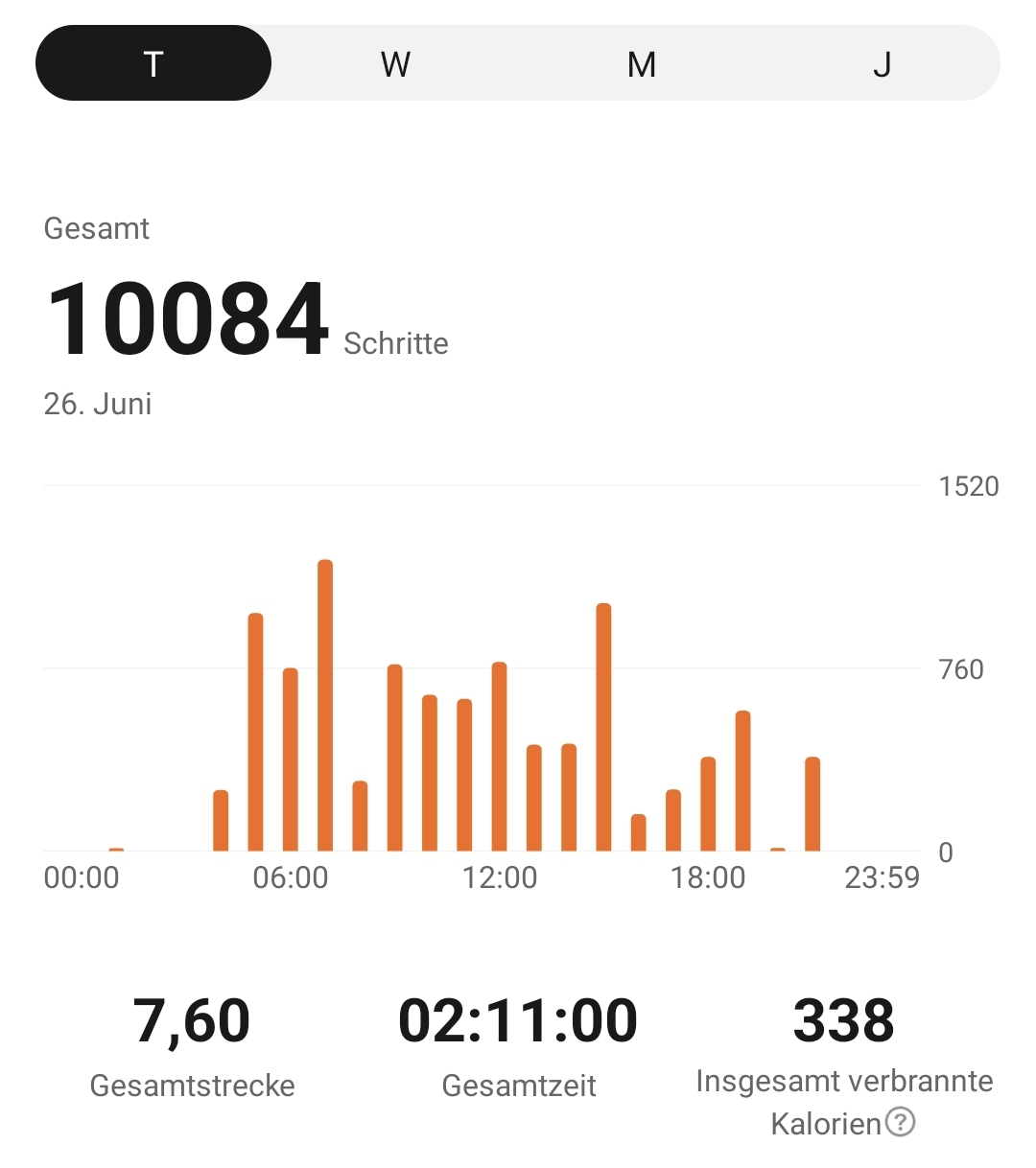Switch to the J yearly tab

[882, 64]
